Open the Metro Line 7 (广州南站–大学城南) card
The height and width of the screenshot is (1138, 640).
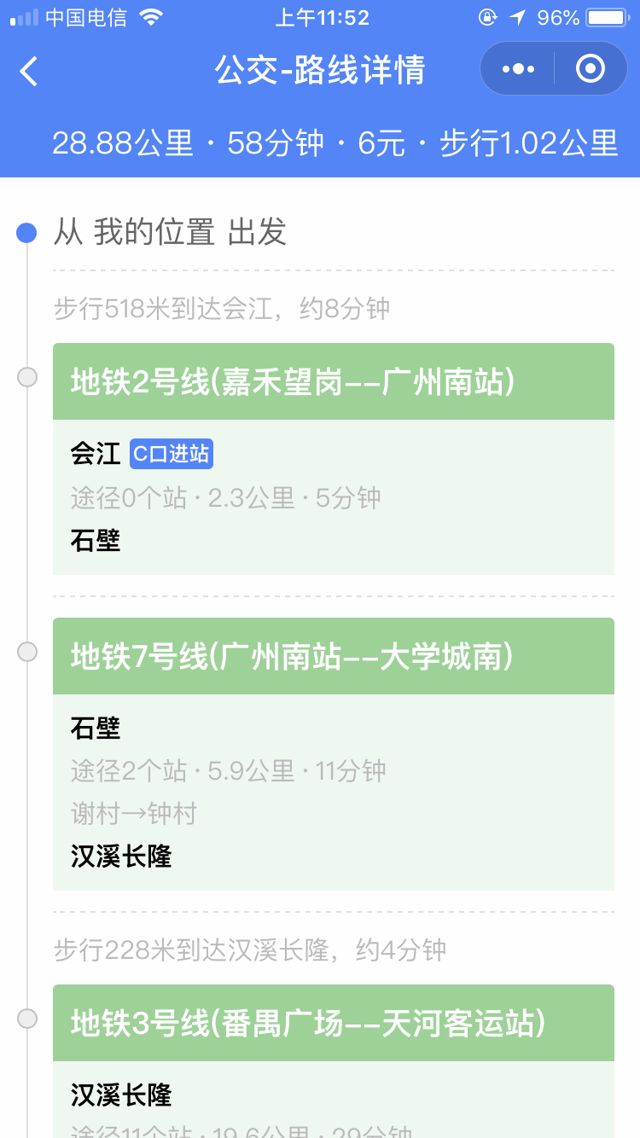pos(333,656)
